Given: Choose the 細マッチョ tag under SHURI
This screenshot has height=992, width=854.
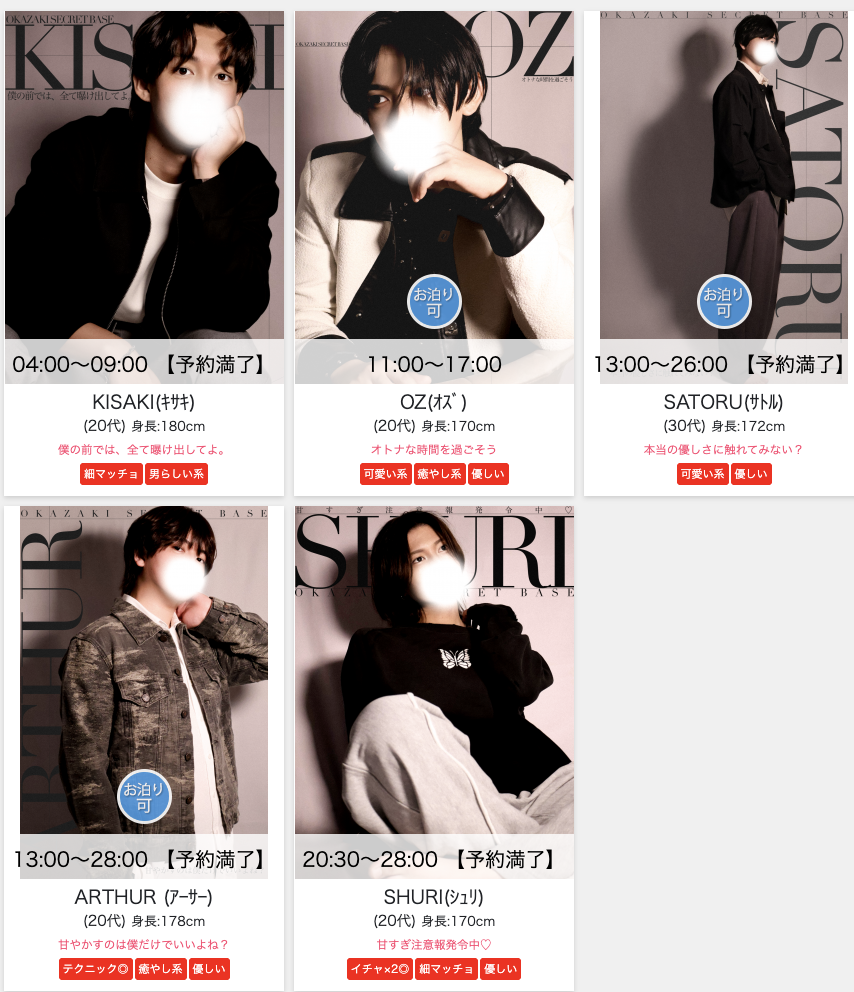Looking at the screenshot, I should tap(445, 968).
